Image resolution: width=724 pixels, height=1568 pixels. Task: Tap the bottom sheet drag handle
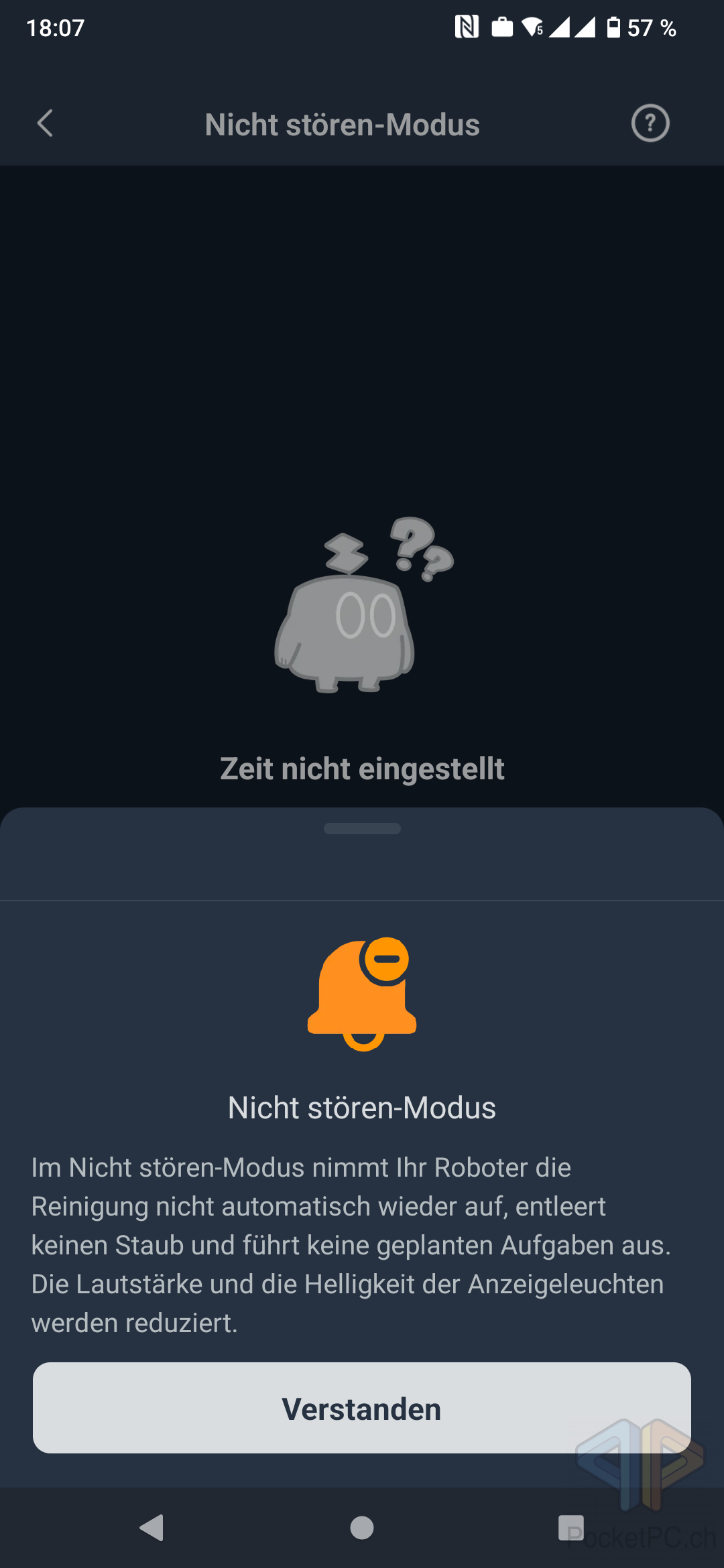click(x=362, y=829)
